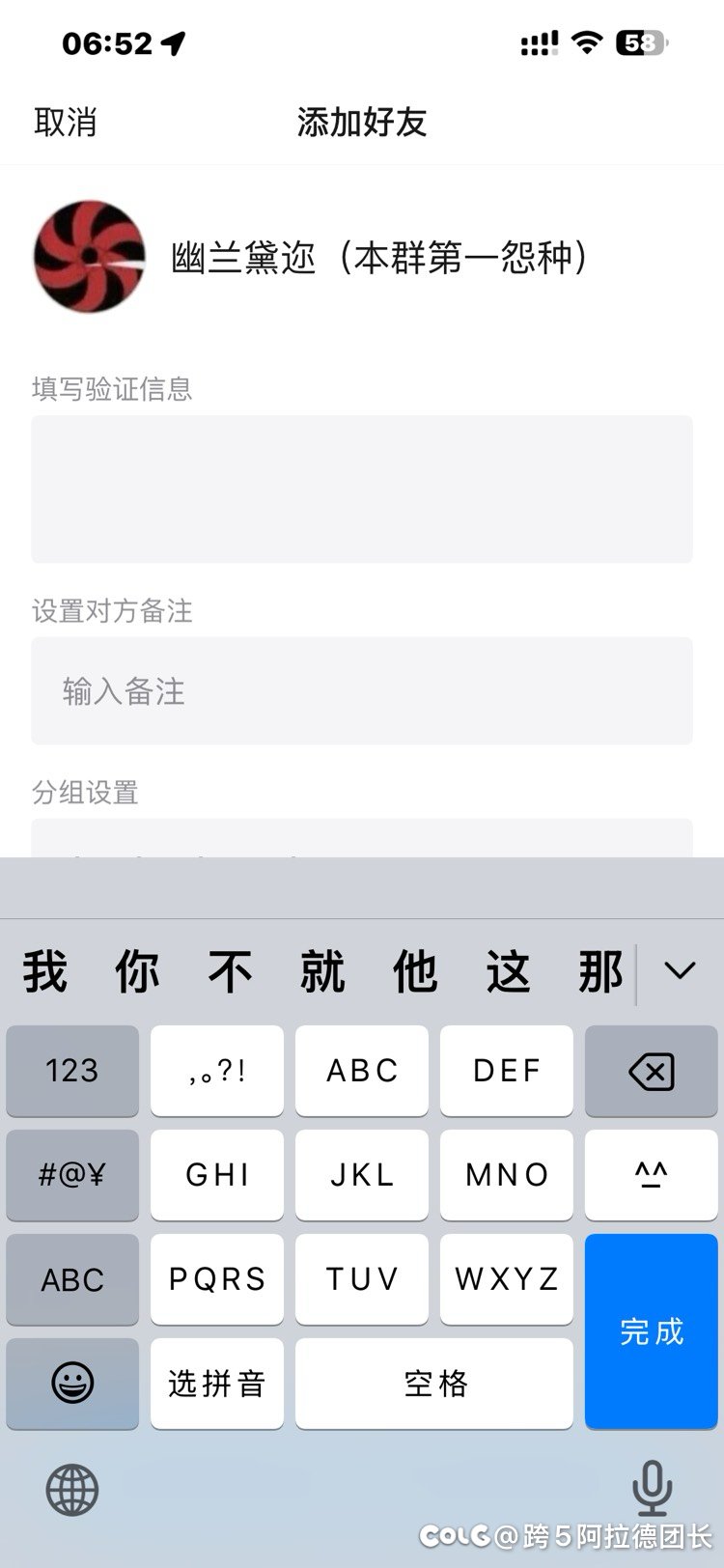724x1568 pixels.
Task: Select candidate word 这
Action: 508,971
